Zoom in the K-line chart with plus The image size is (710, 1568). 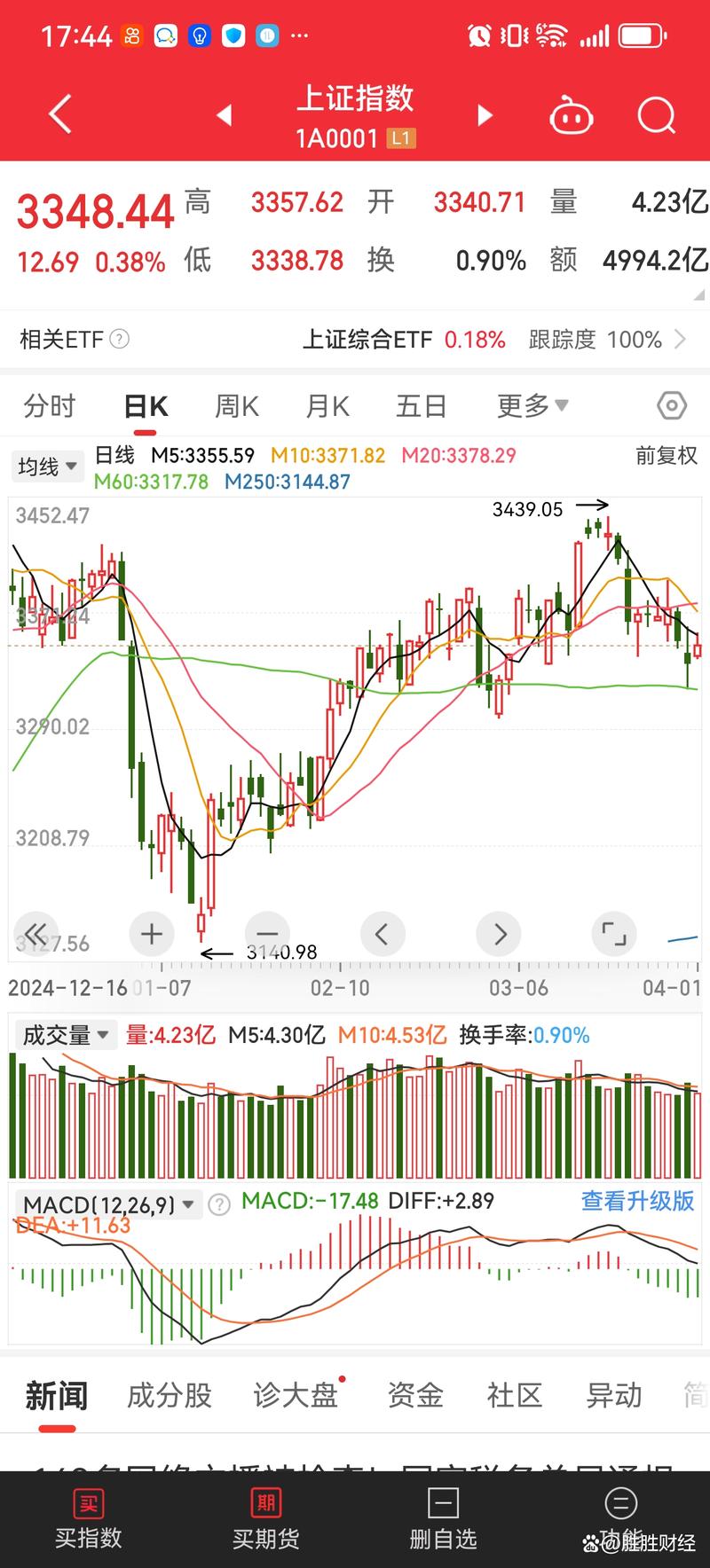pyautogui.click(x=152, y=934)
